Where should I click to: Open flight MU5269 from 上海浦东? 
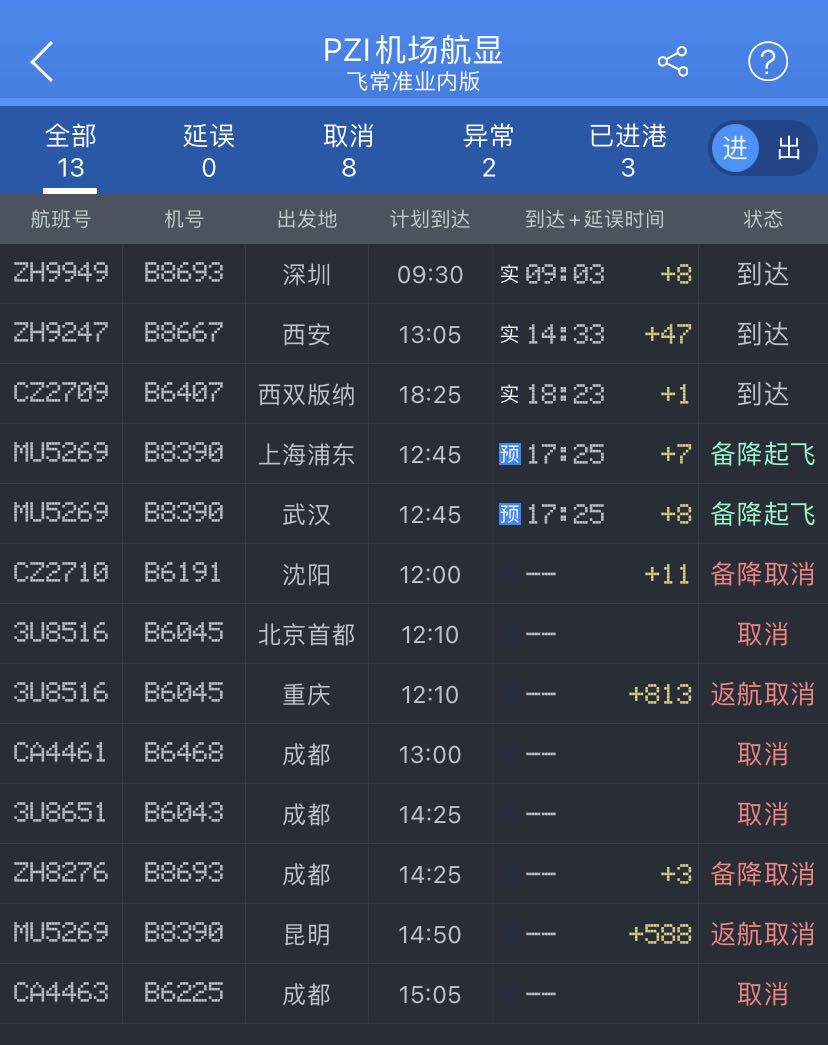click(x=414, y=454)
